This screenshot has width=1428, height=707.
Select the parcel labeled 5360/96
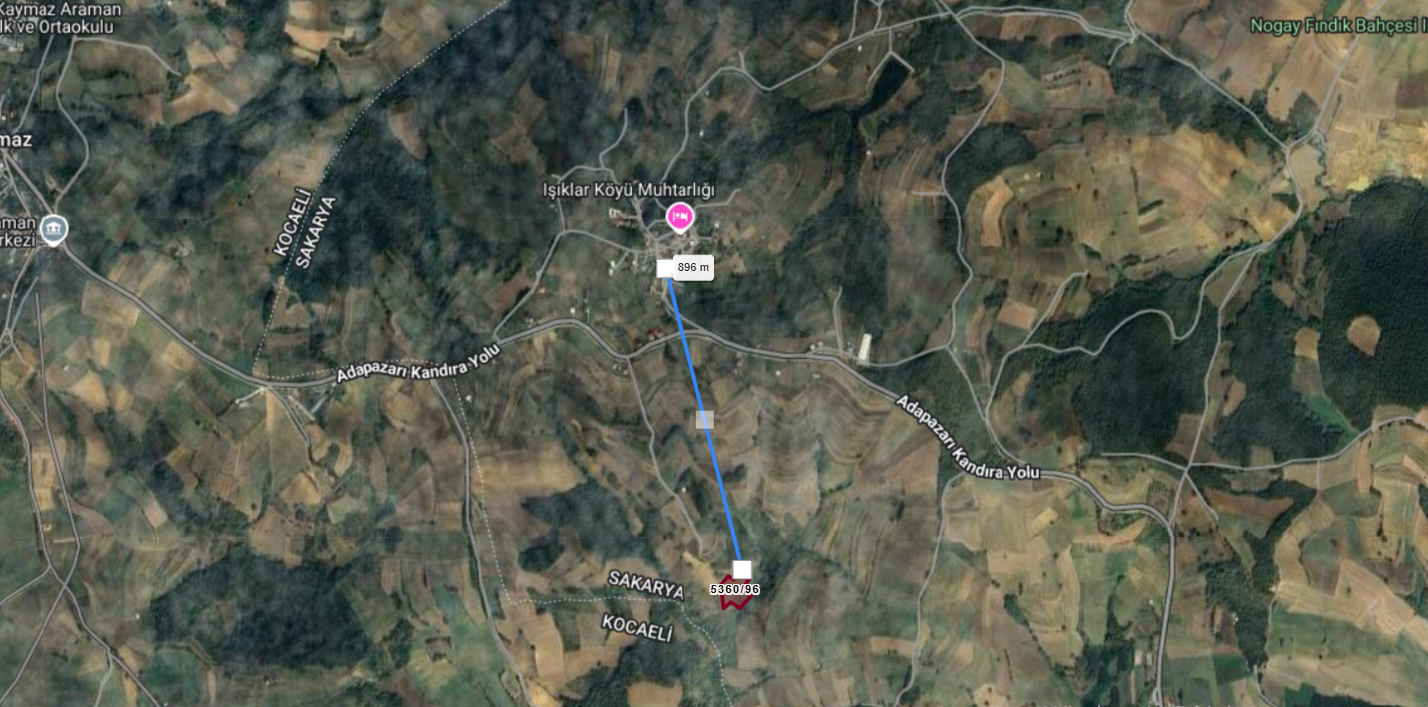(733, 590)
